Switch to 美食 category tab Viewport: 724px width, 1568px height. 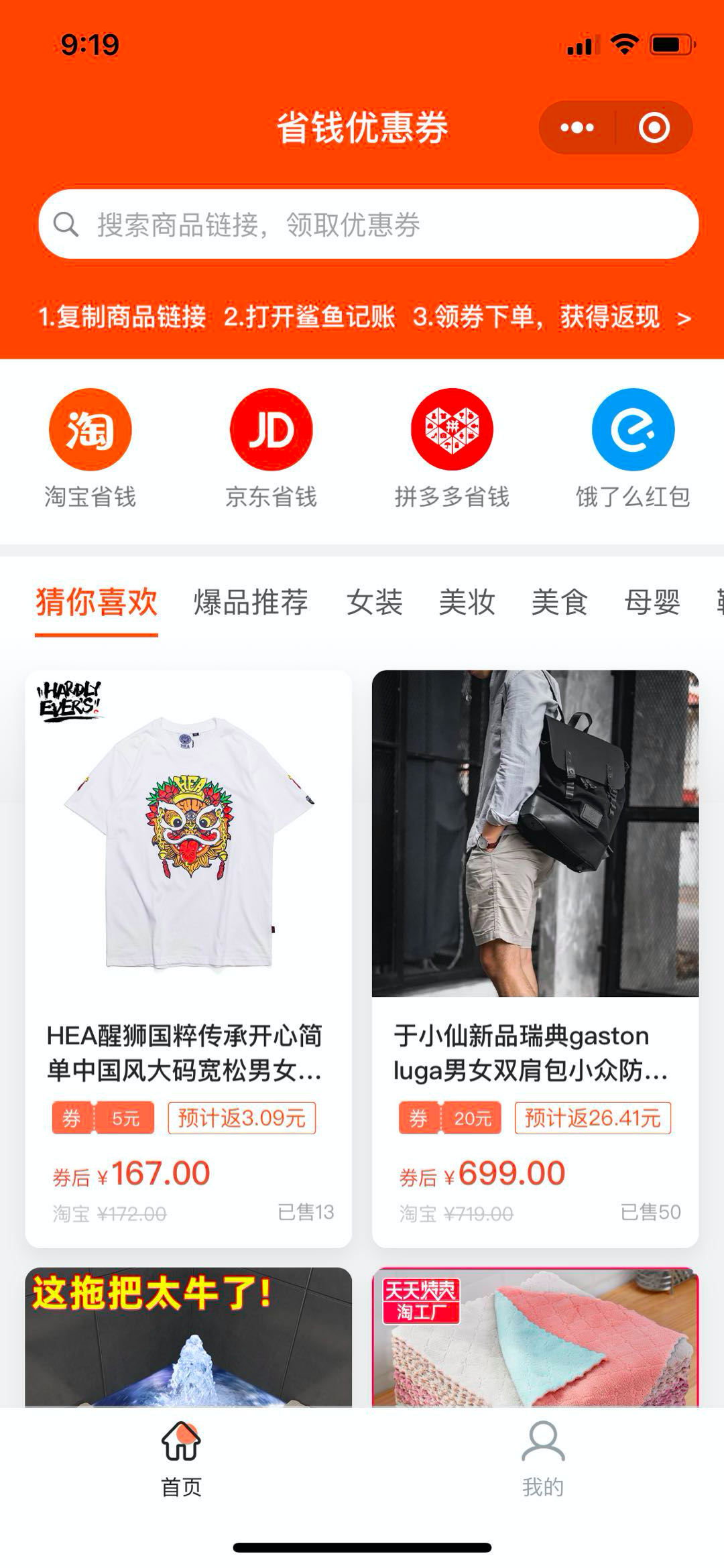point(559,602)
